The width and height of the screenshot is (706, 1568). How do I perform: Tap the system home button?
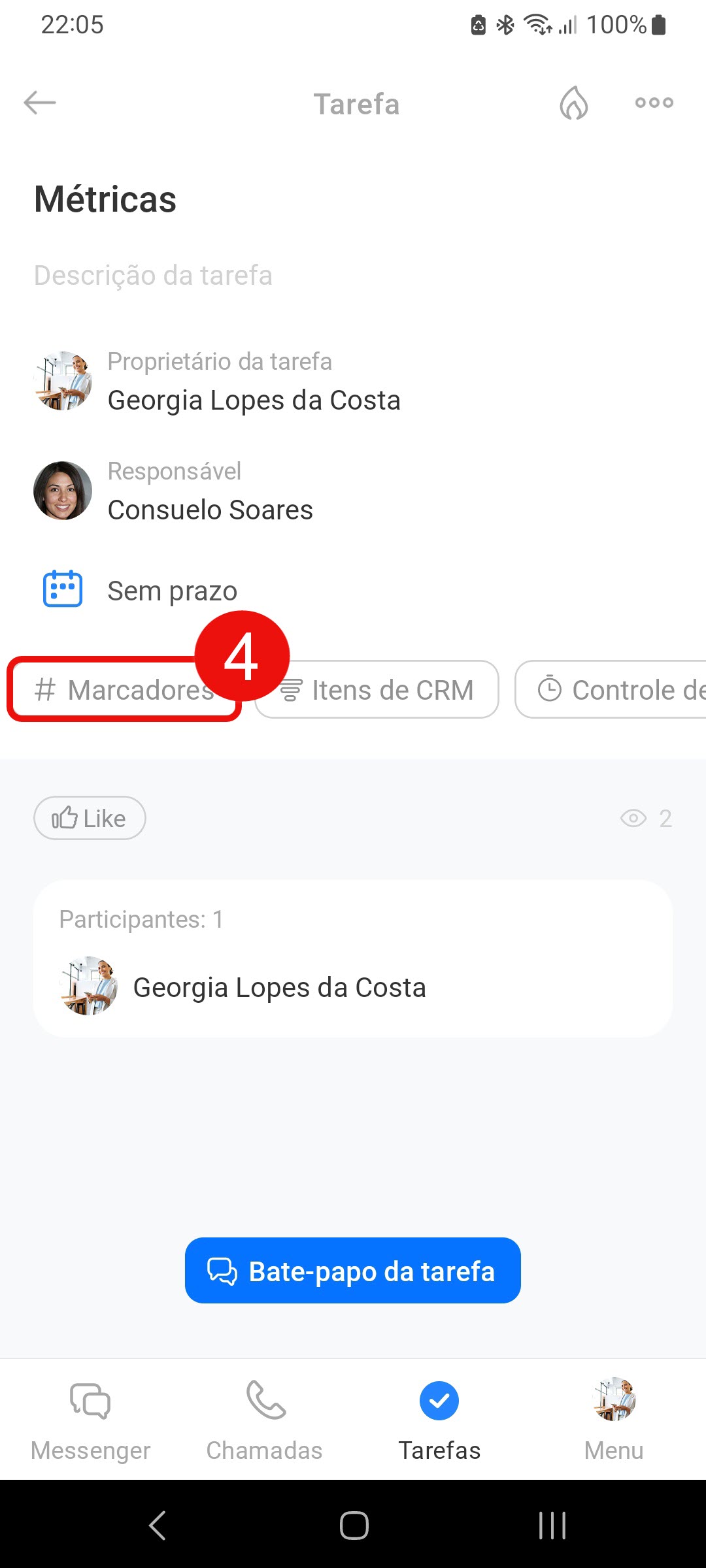354,1526
